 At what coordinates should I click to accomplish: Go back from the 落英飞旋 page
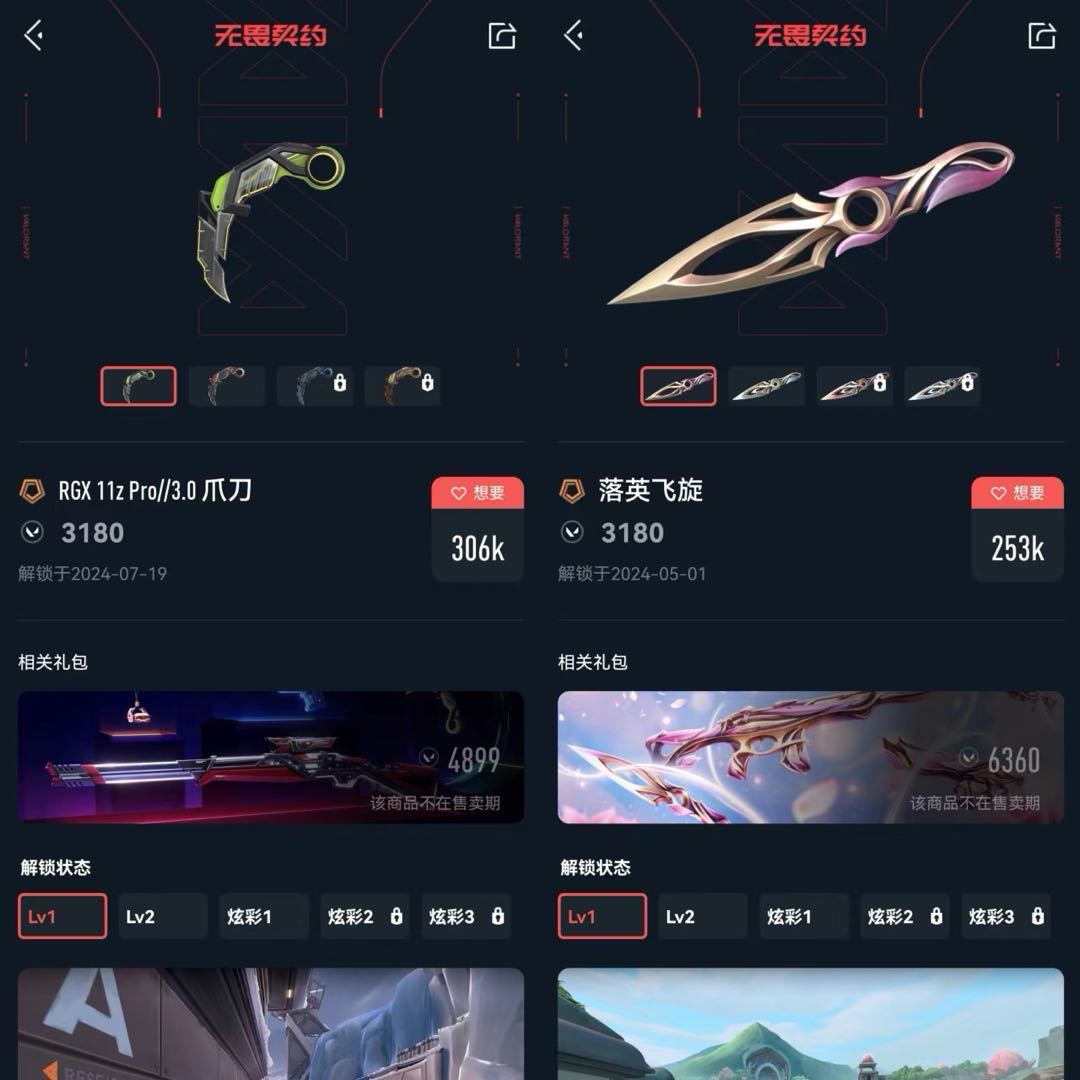pyautogui.click(x=573, y=35)
